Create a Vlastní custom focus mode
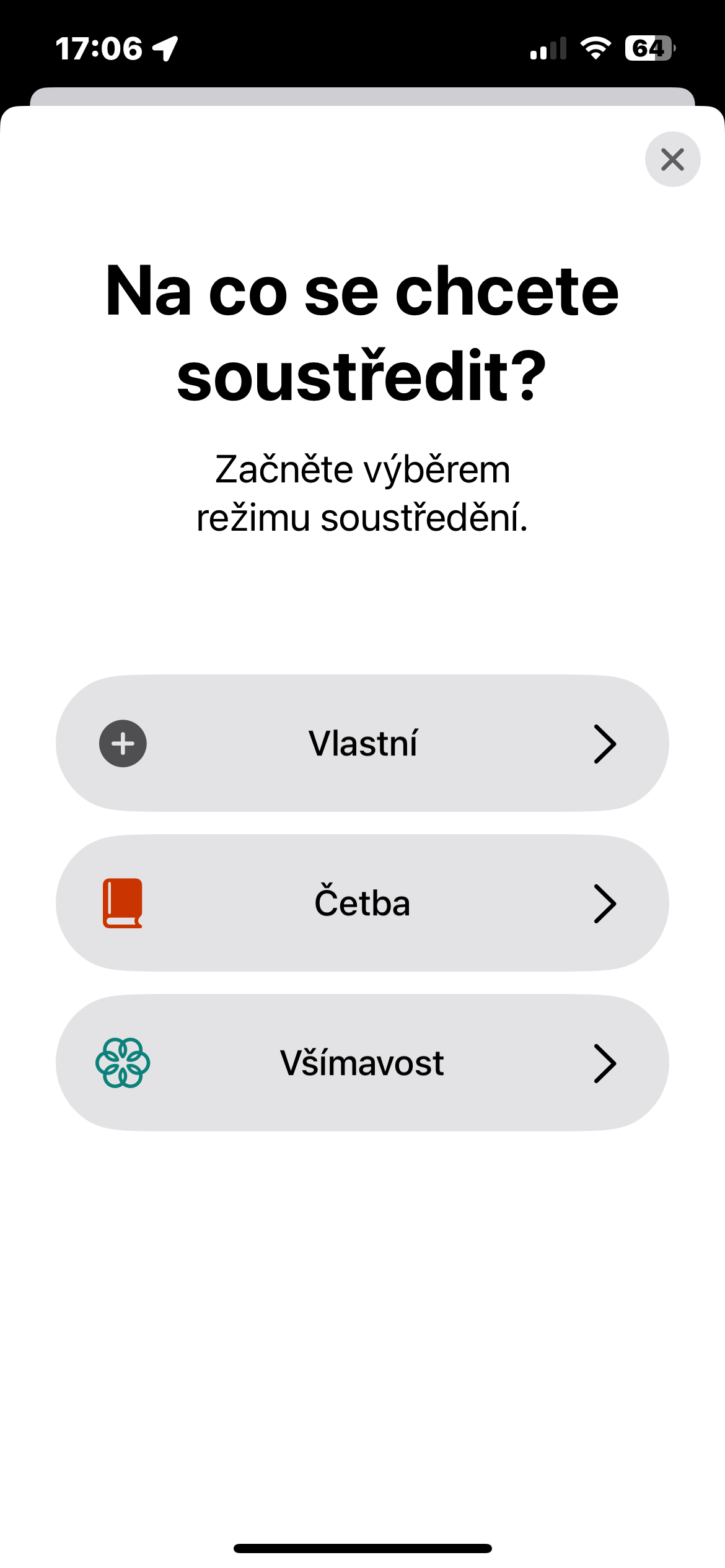The height and width of the screenshot is (1568, 725). (x=362, y=743)
